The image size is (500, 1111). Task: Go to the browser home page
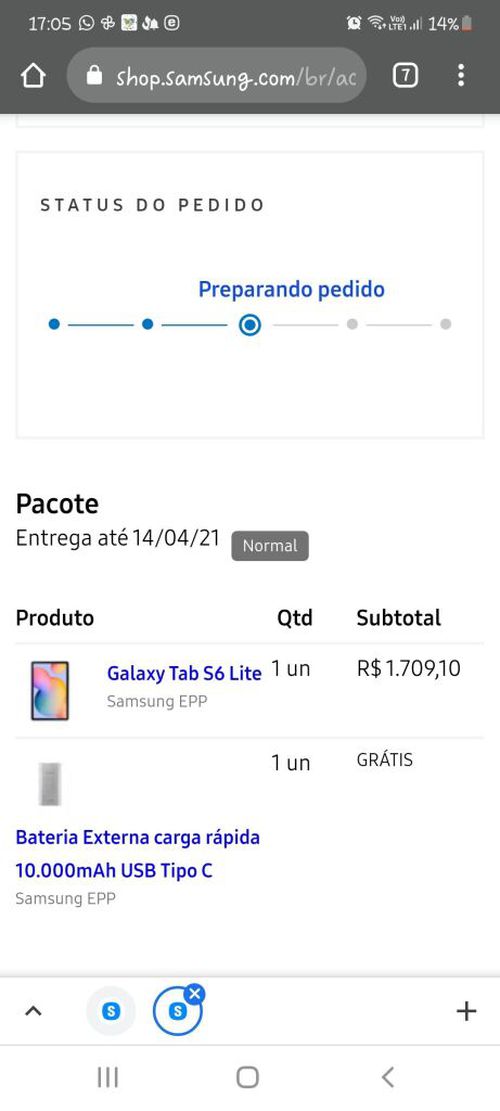[x=33, y=75]
